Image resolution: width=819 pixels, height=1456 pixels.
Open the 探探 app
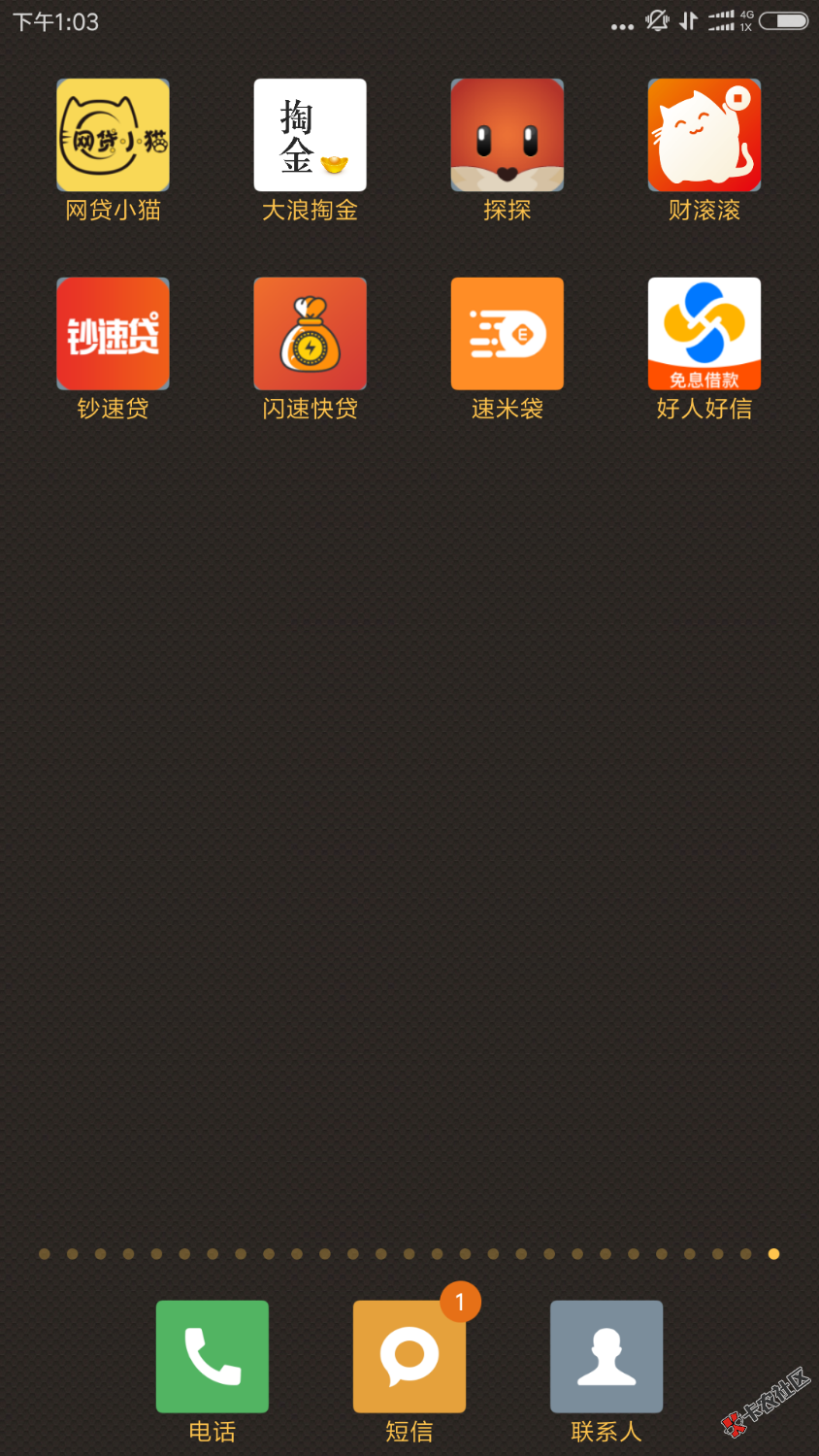pyautogui.click(x=507, y=135)
